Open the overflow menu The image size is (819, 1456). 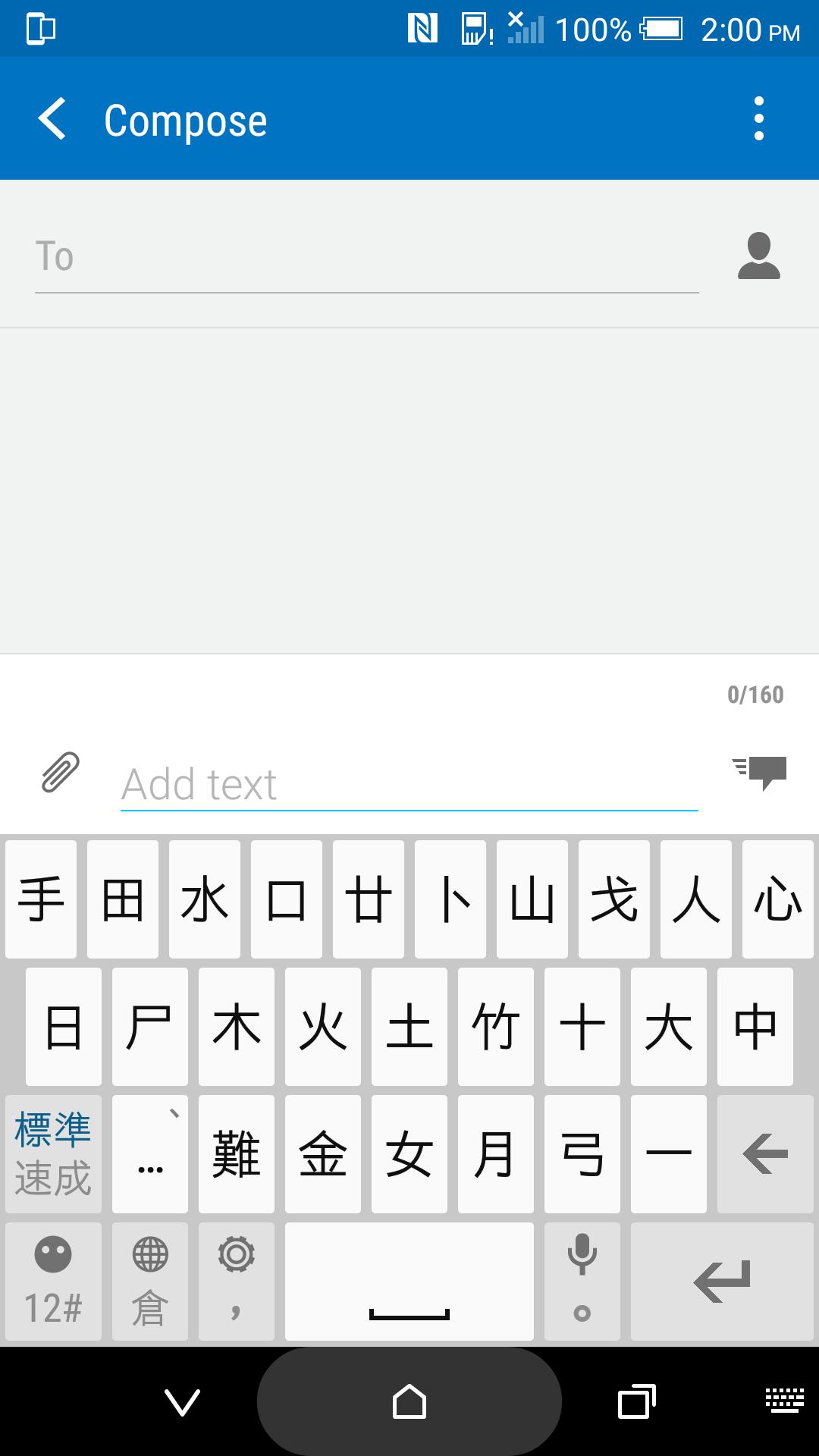[x=758, y=119]
